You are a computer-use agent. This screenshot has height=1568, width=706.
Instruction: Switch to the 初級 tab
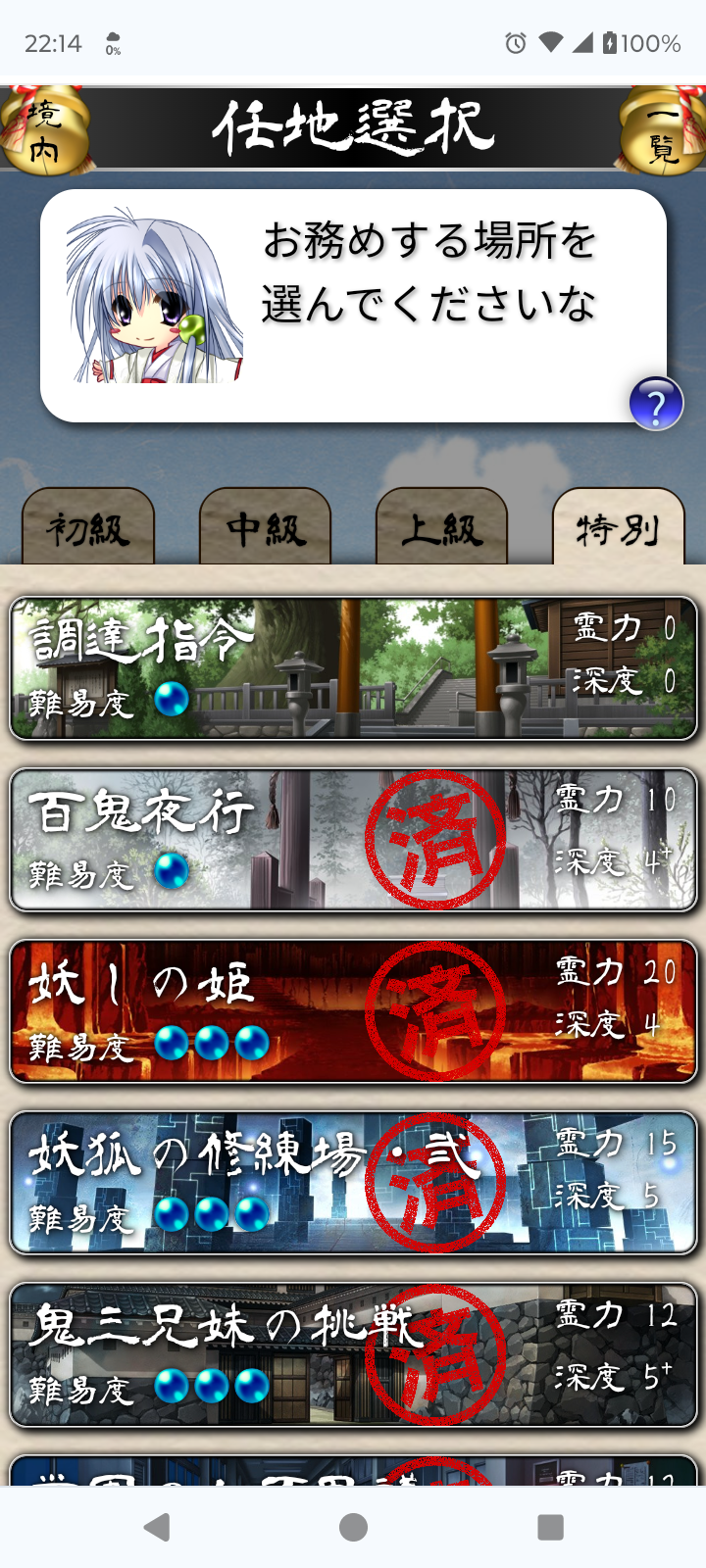pos(88,529)
